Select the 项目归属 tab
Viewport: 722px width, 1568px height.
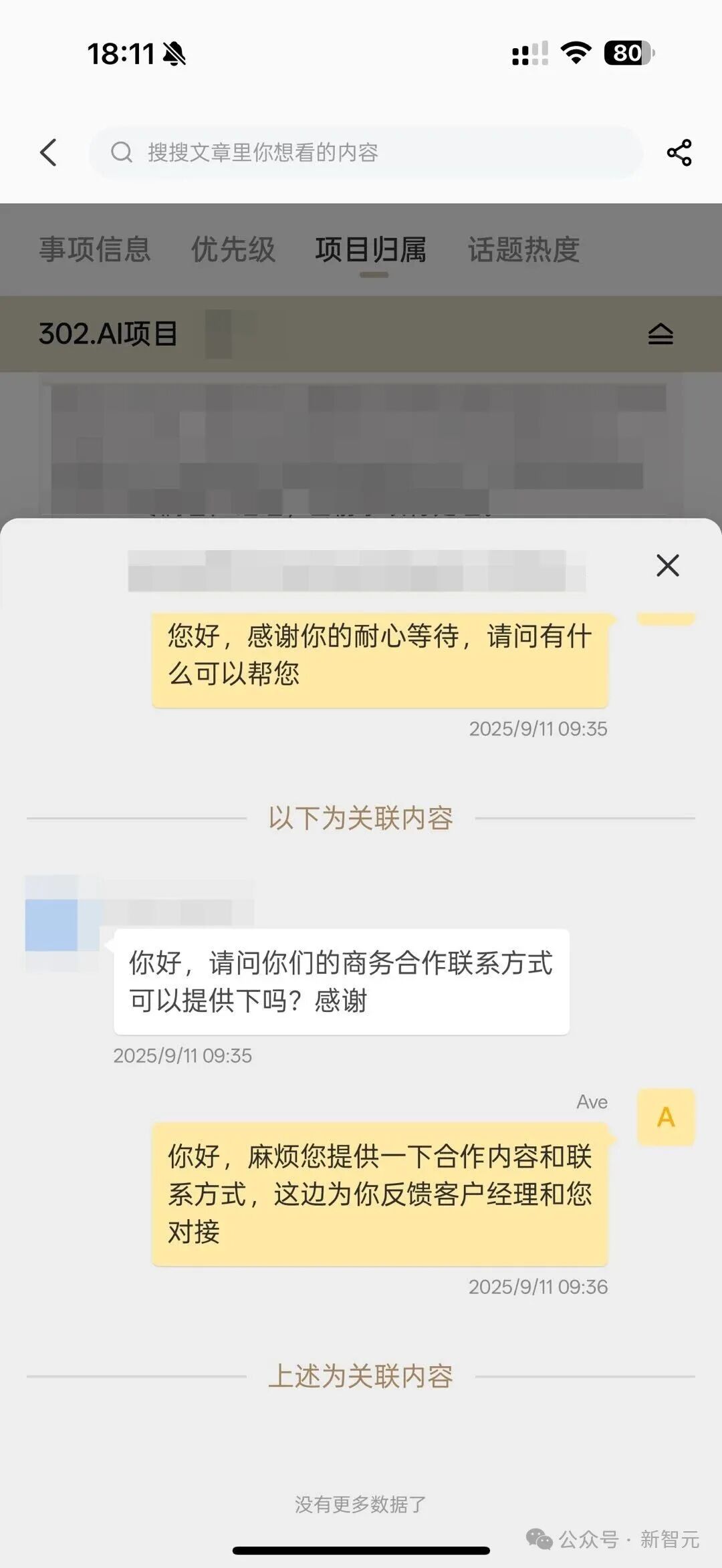coord(371,249)
